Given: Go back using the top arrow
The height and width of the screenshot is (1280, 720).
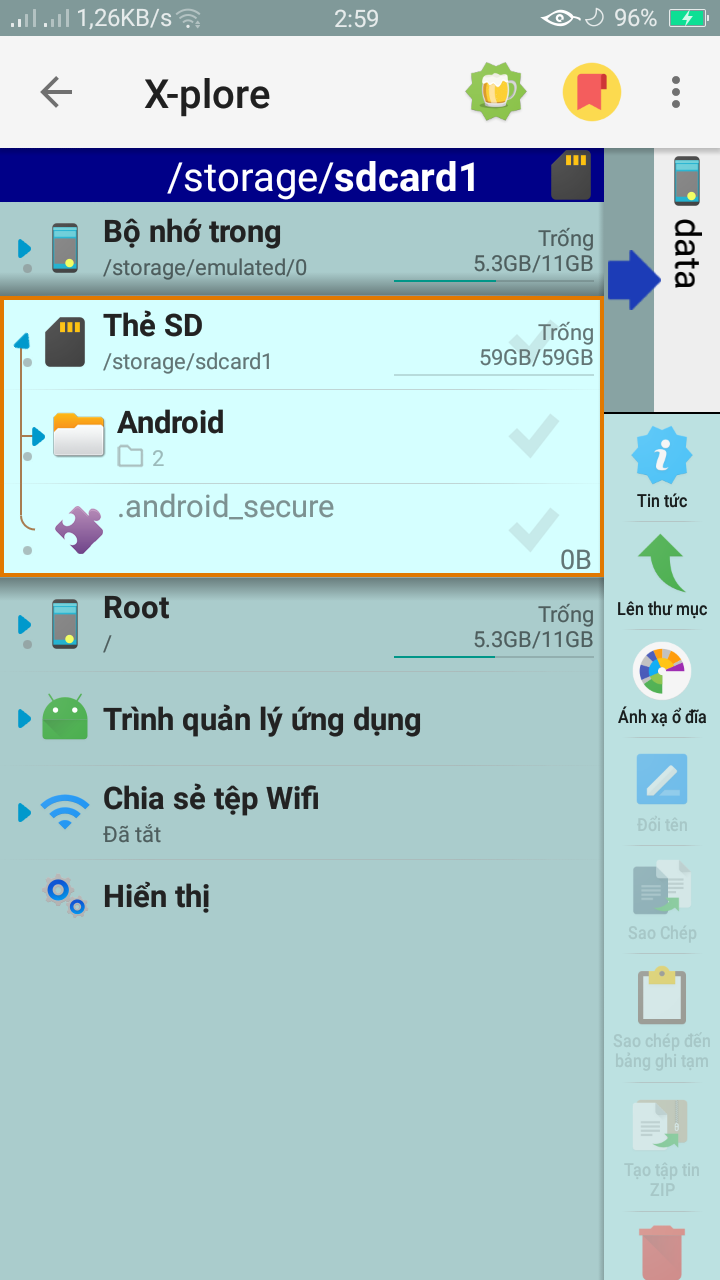Looking at the screenshot, I should 56,93.
